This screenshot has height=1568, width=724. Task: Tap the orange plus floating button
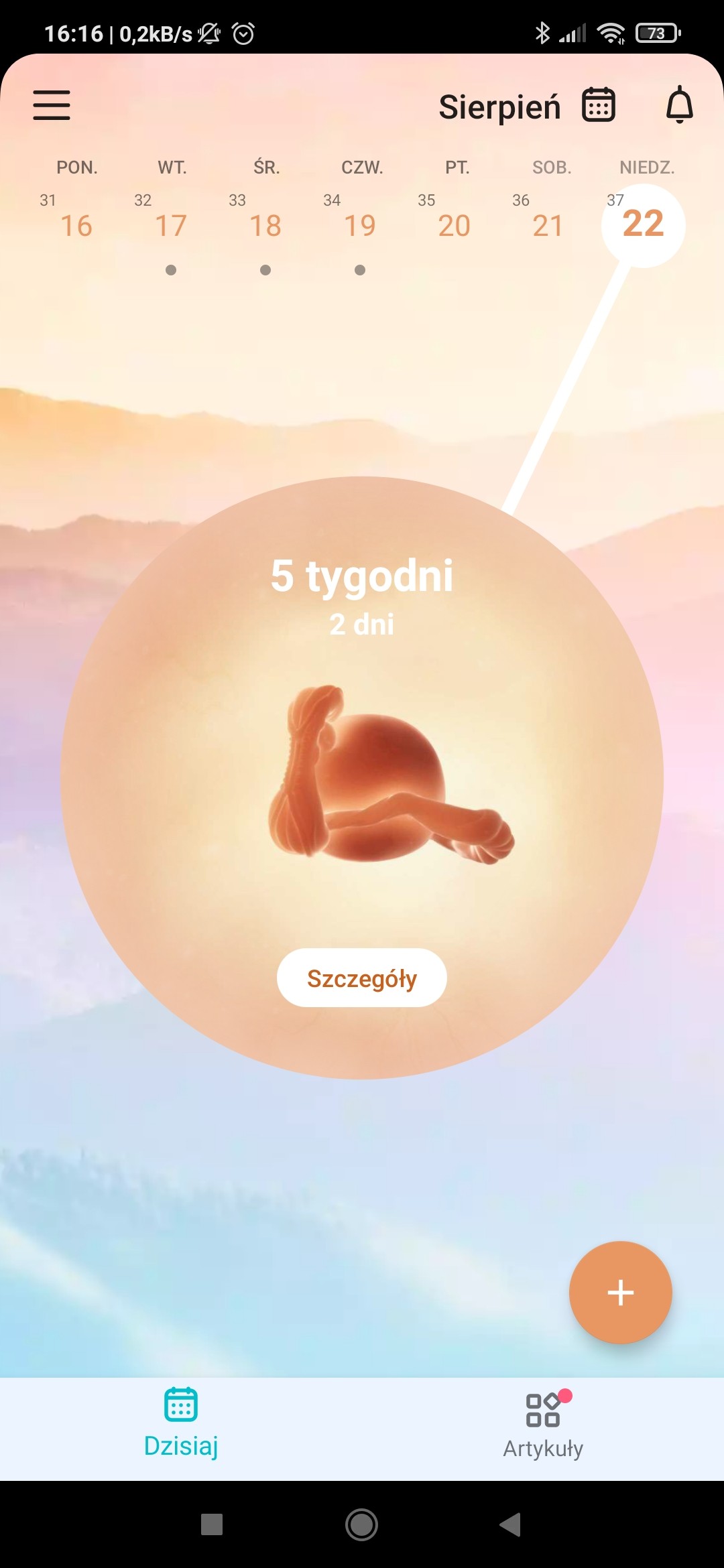click(x=620, y=1293)
